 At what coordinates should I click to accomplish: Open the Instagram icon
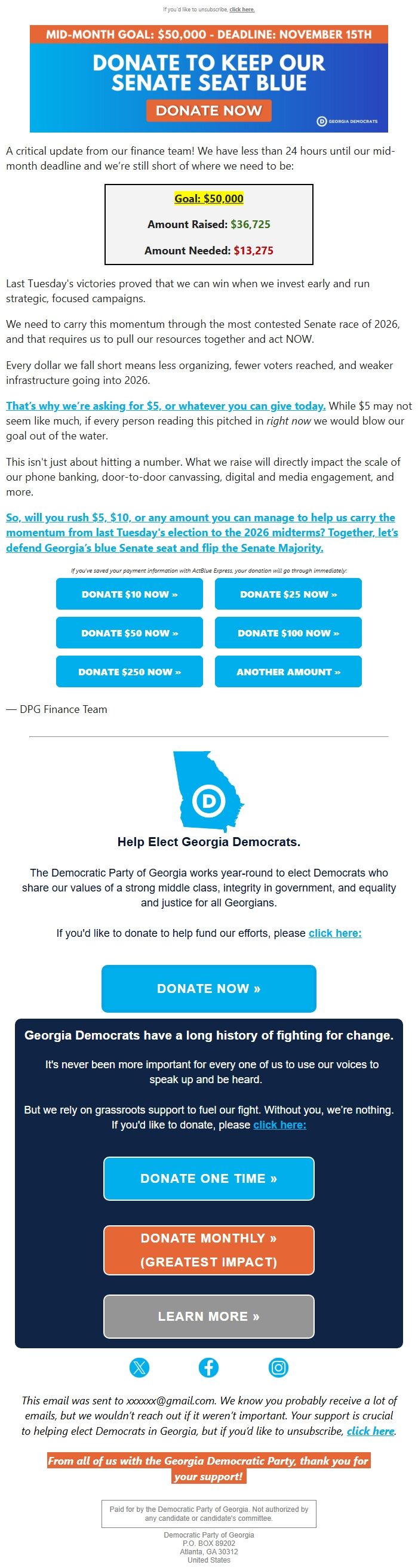(278, 1368)
